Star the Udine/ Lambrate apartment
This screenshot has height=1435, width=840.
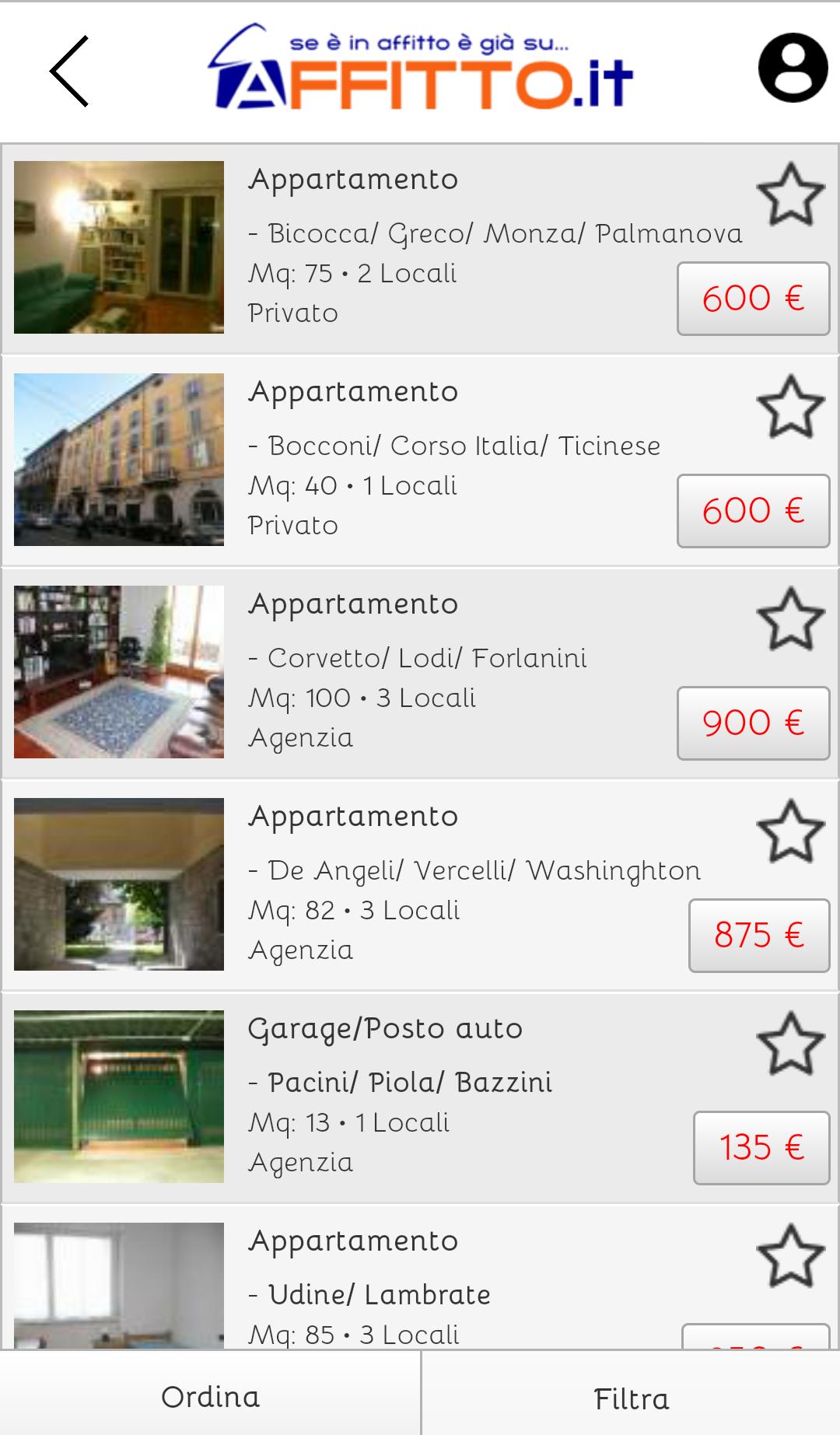point(790,1256)
